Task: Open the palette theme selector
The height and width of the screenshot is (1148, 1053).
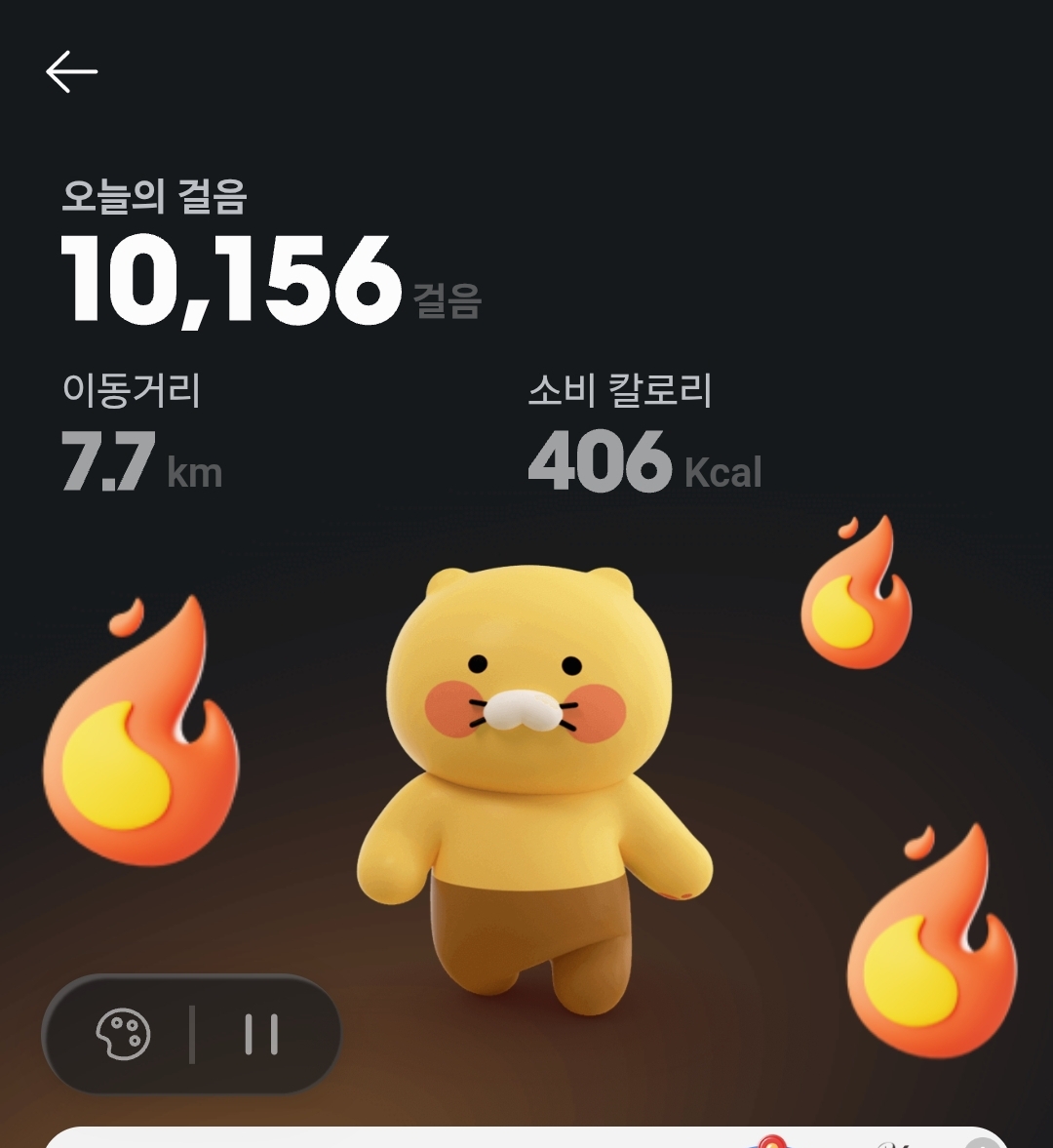Action: point(123,1034)
